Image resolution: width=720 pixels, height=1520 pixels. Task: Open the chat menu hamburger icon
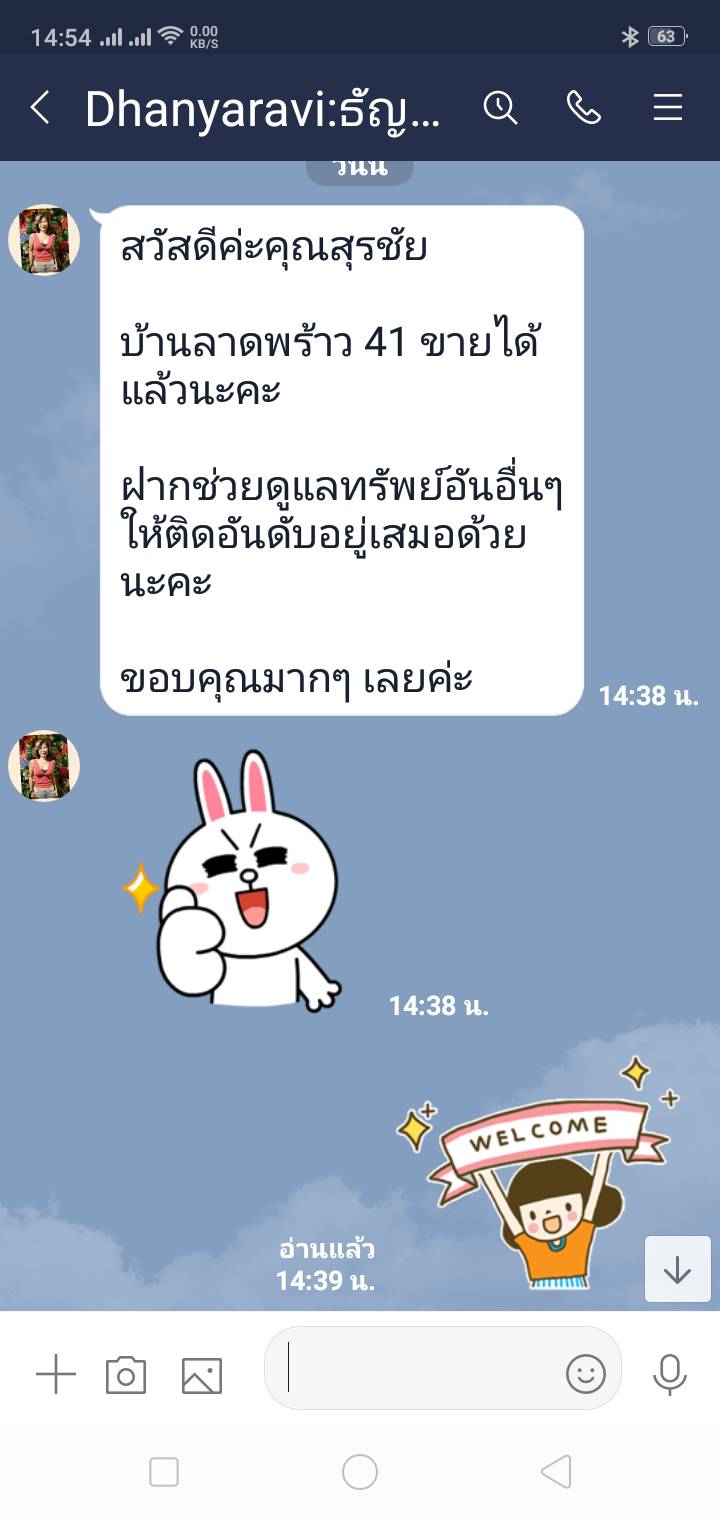[668, 107]
